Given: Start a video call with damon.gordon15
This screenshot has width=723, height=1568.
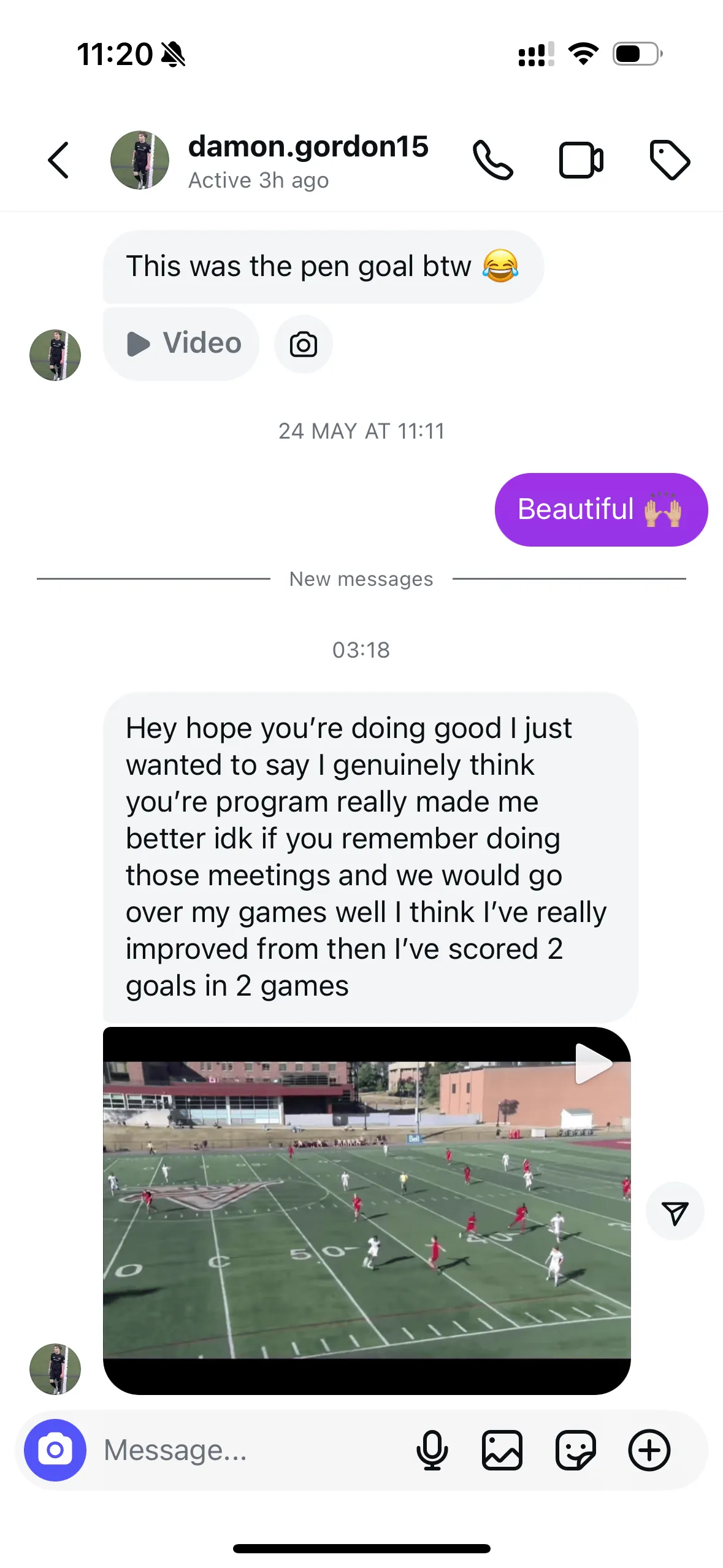Looking at the screenshot, I should pyautogui.click(x=581, y=161).
